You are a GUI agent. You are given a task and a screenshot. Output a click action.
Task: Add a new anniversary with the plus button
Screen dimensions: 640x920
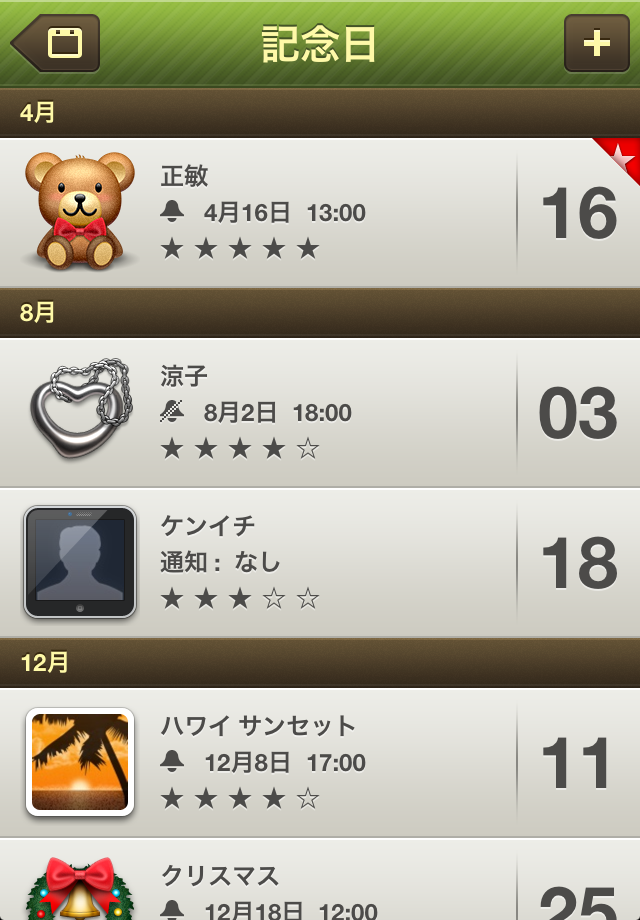click(596, 43)
